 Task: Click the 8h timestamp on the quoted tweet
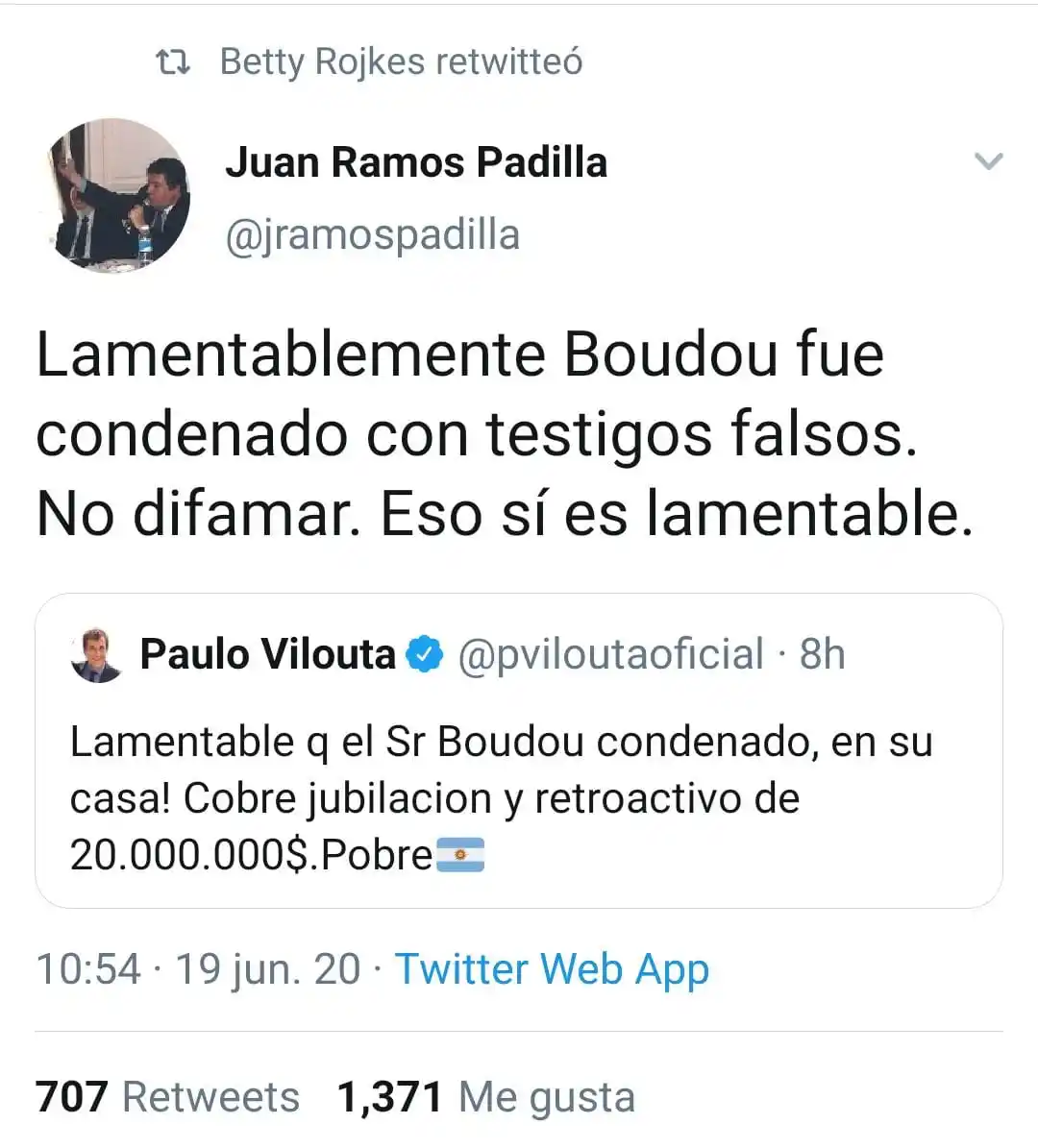coord(822,654)
